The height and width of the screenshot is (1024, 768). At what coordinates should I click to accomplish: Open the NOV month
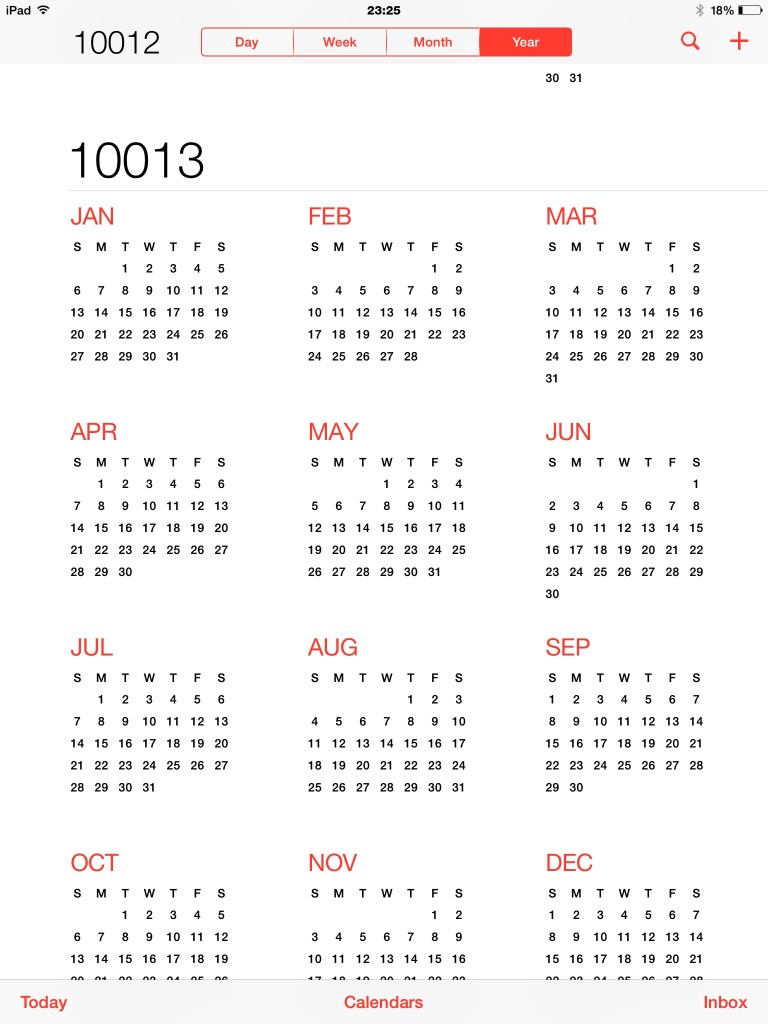tap(332, 862)
